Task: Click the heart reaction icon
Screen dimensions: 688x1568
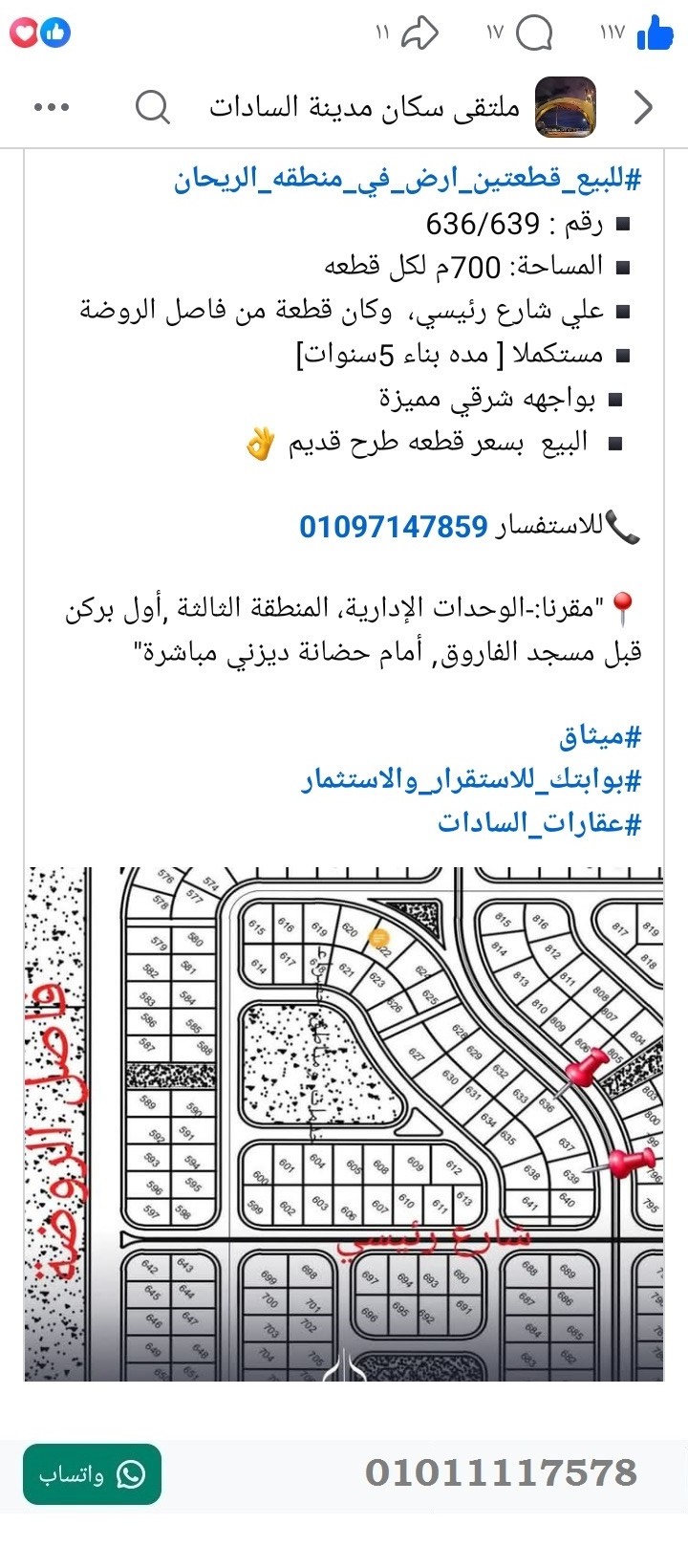Action: coord(23,32)
